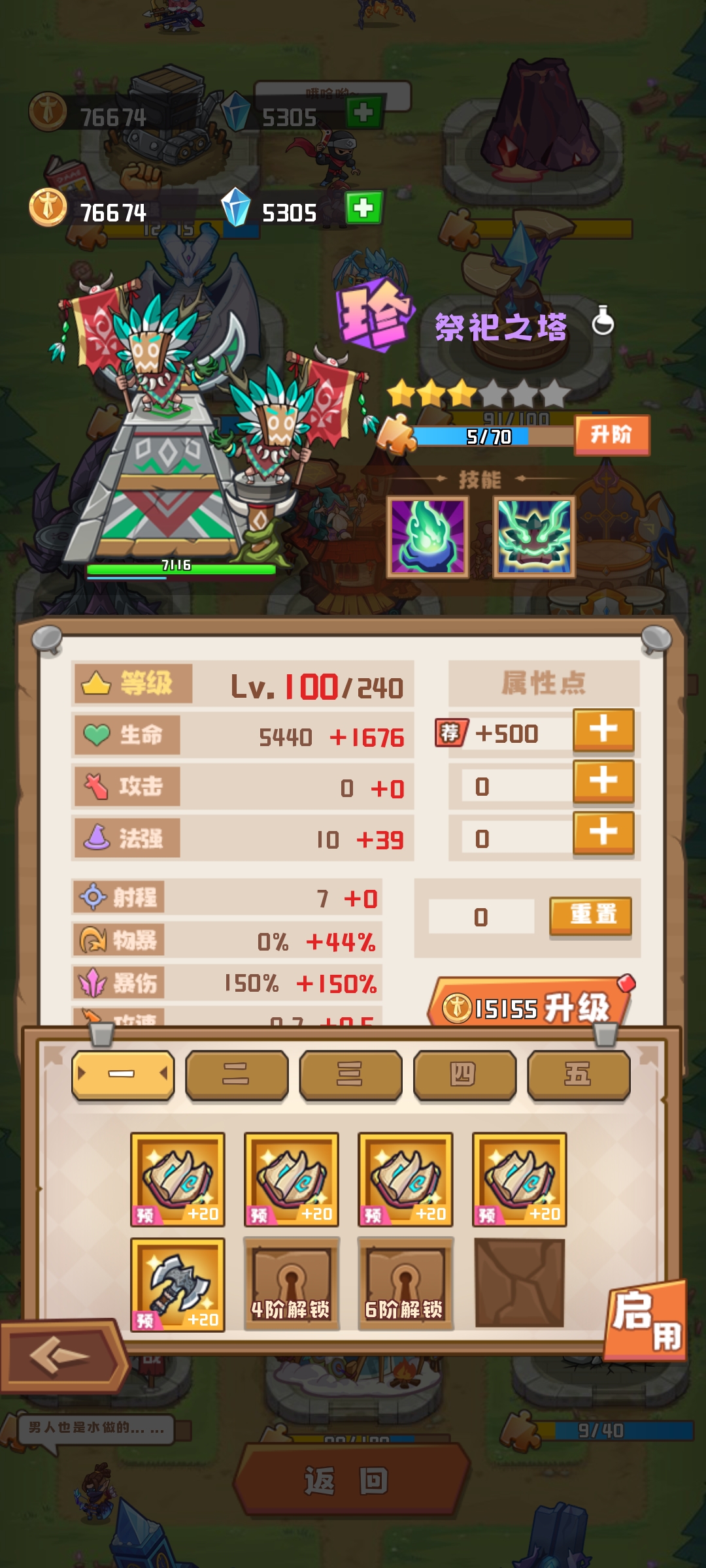Tap the 升阶 promote button

click(612, 434)
